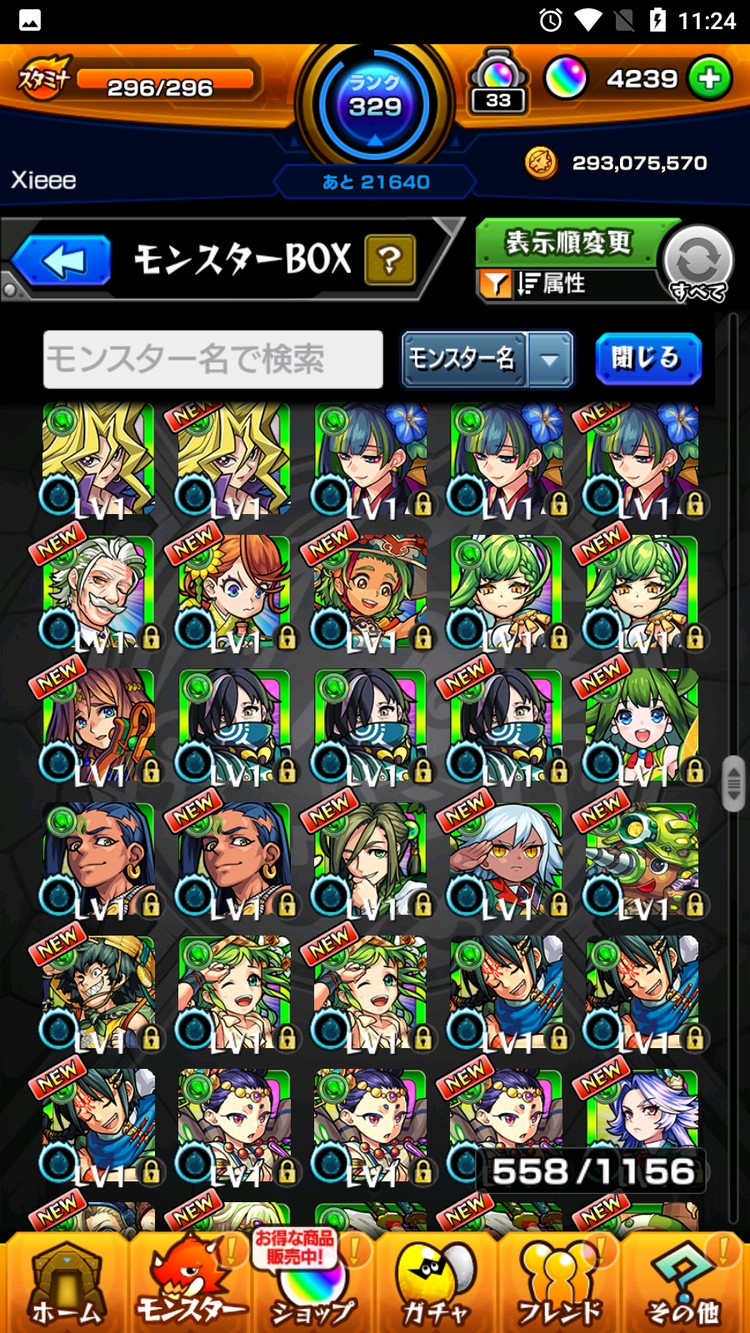
Task: Focus the monster name search field
Action: click(x=212, y=359)
